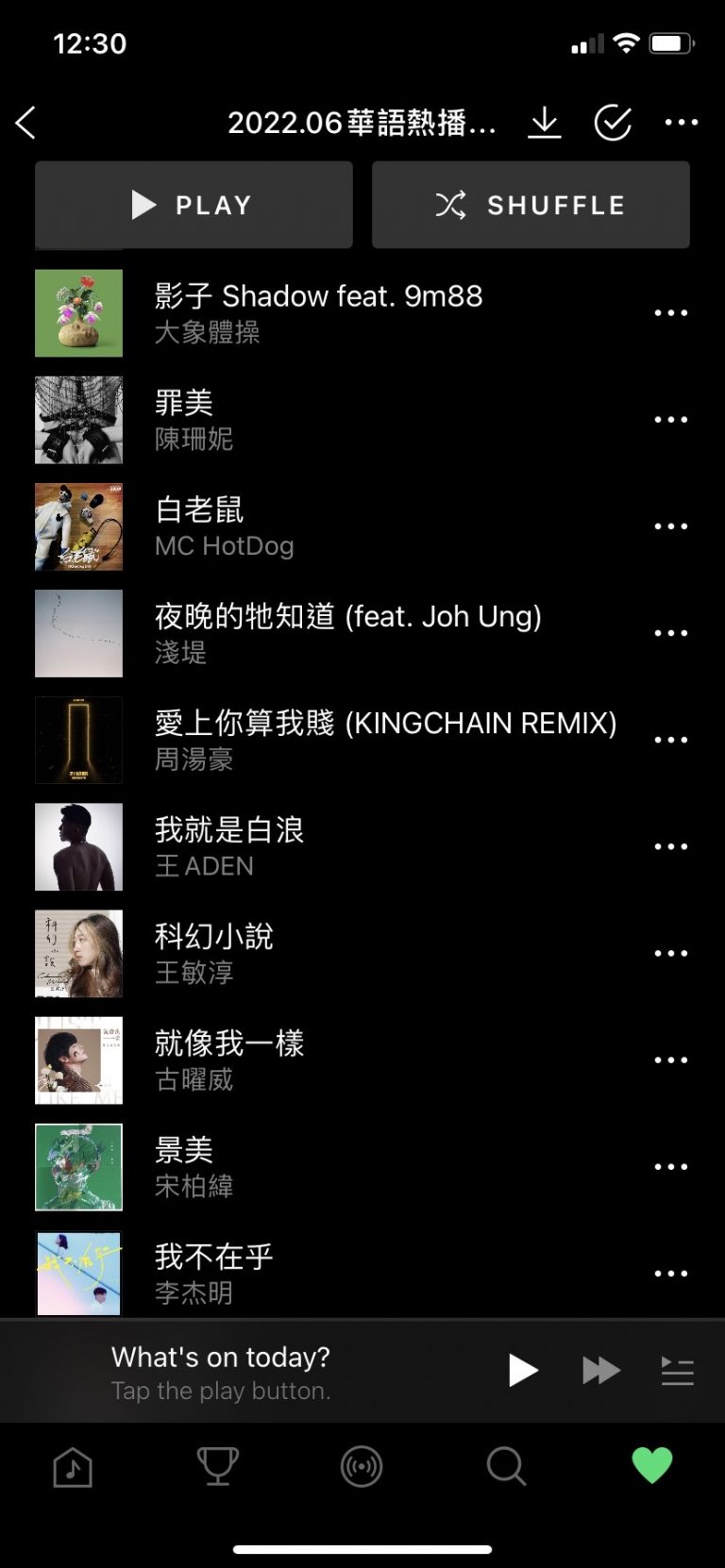Play 愛上你算我賤 (KINGCHAIN REMIX)
725x1568 pixels.
click(385, 740)
